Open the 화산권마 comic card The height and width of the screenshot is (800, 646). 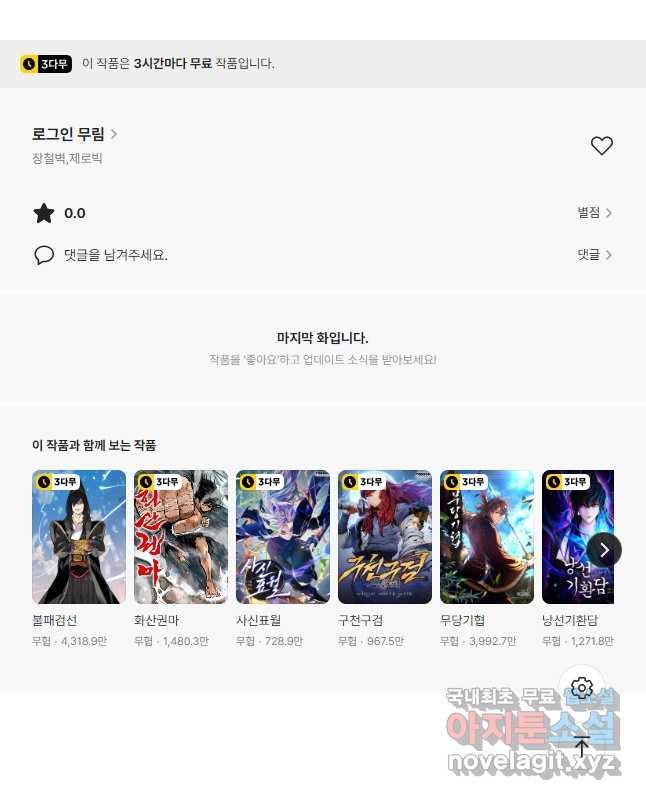tap(180, 537)
